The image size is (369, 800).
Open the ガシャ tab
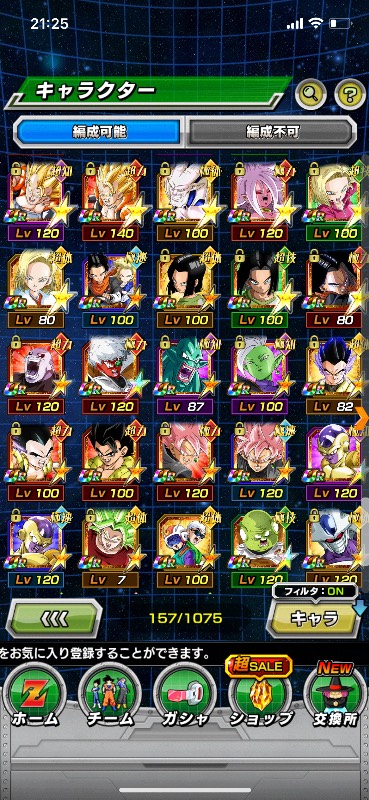(x=184, y=697)
